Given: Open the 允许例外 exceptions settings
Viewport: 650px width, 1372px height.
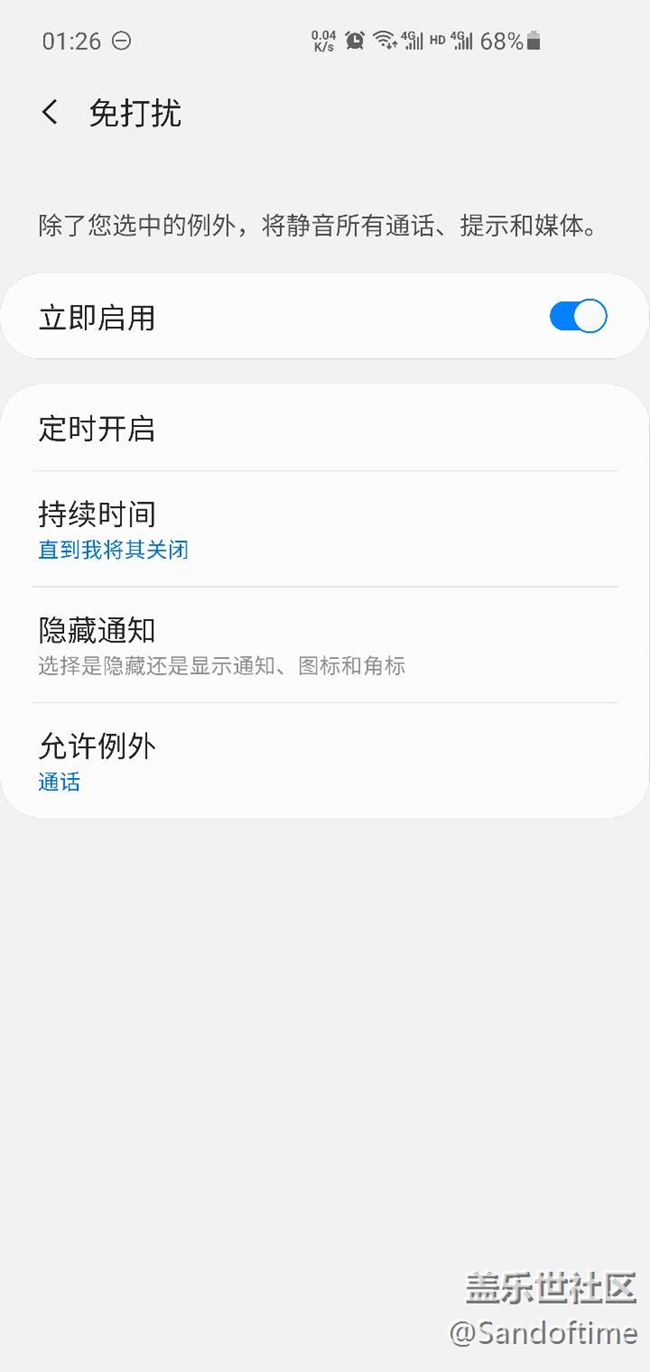Looking at the screenshot, I should click(x=325, y=761).
